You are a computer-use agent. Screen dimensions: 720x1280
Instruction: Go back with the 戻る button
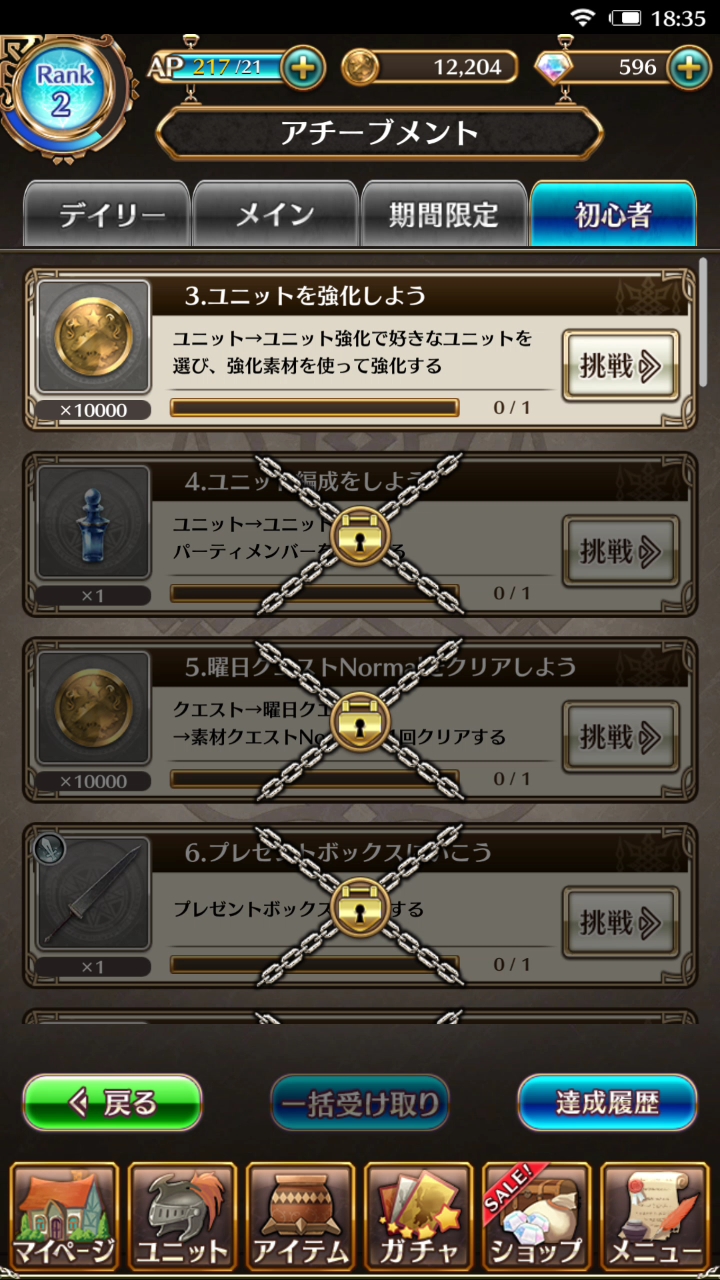pyautogui.click(x=112, y=1103)
